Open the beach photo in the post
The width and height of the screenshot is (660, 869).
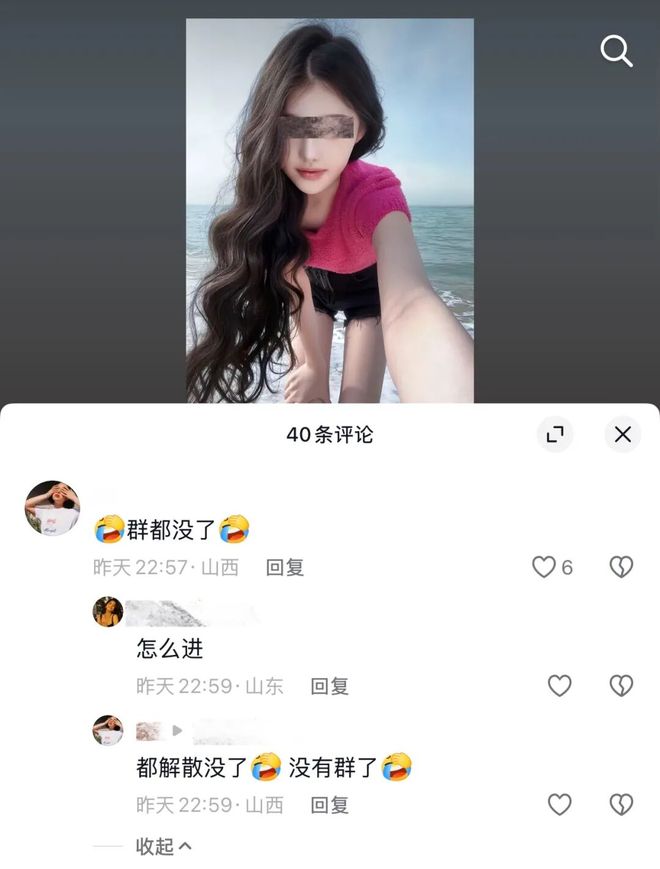pyautogui.click(x=330, y=210)
